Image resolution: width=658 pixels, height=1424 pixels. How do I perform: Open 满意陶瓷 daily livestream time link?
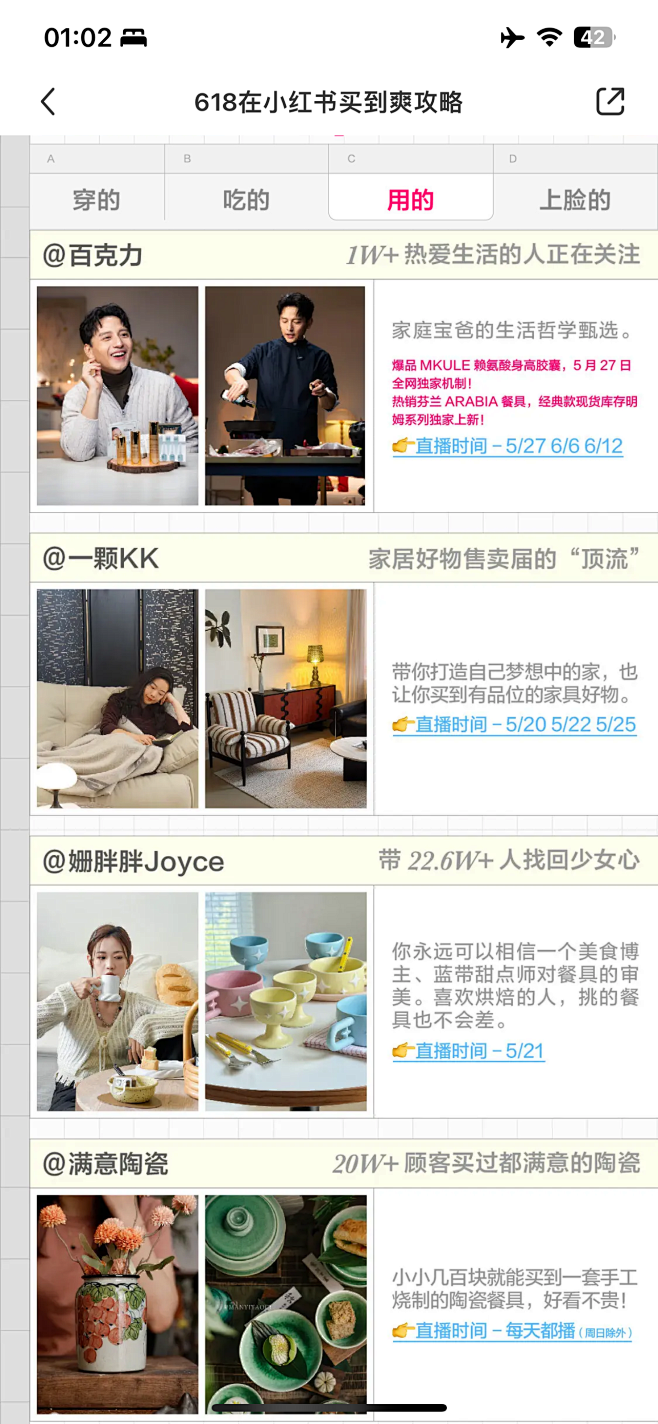pos(512,1331)
